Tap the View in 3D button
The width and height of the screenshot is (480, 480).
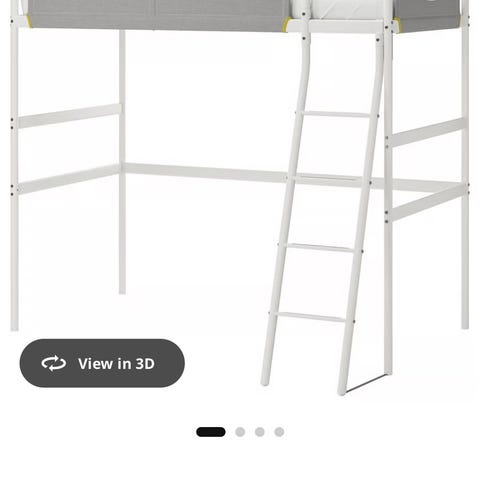tap(102, 363)
